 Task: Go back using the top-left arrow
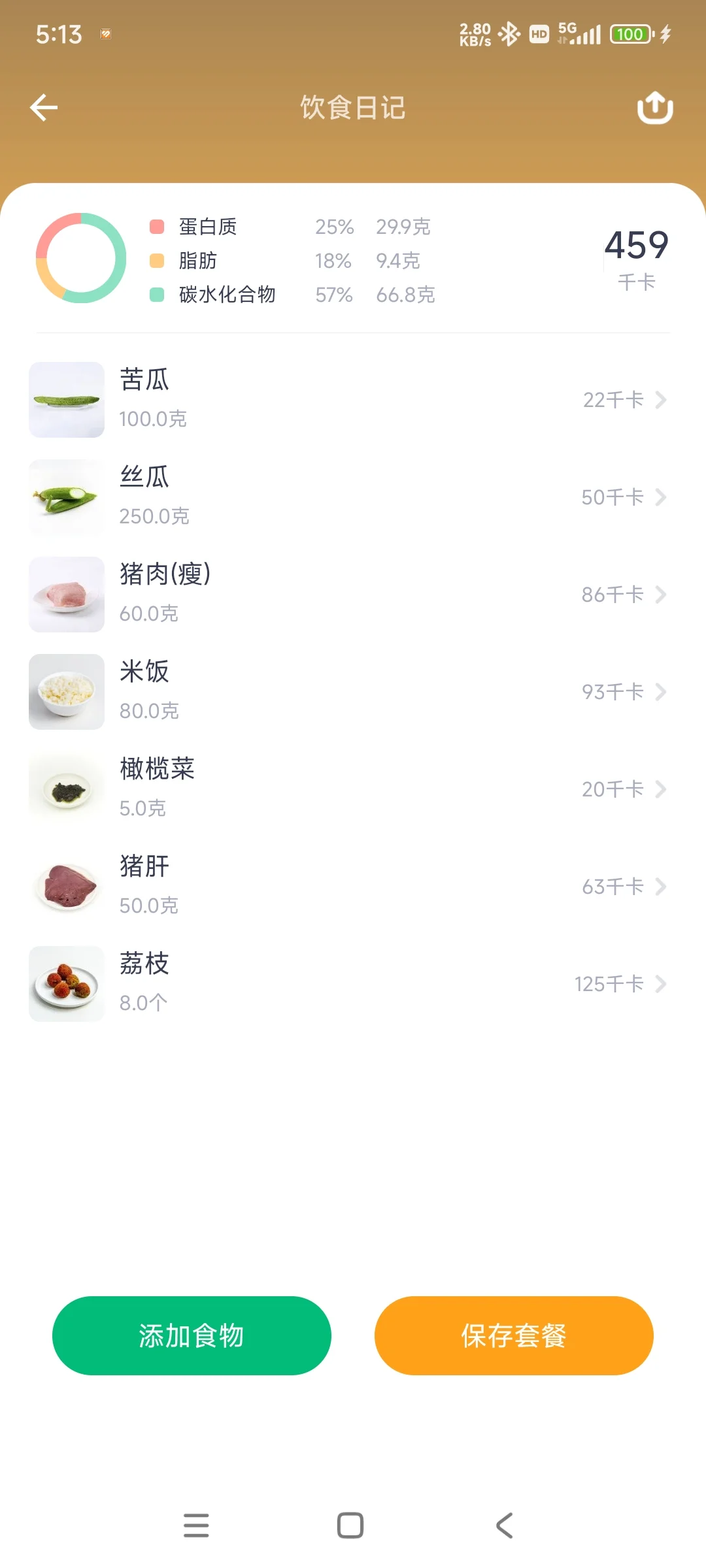[44, 108]
